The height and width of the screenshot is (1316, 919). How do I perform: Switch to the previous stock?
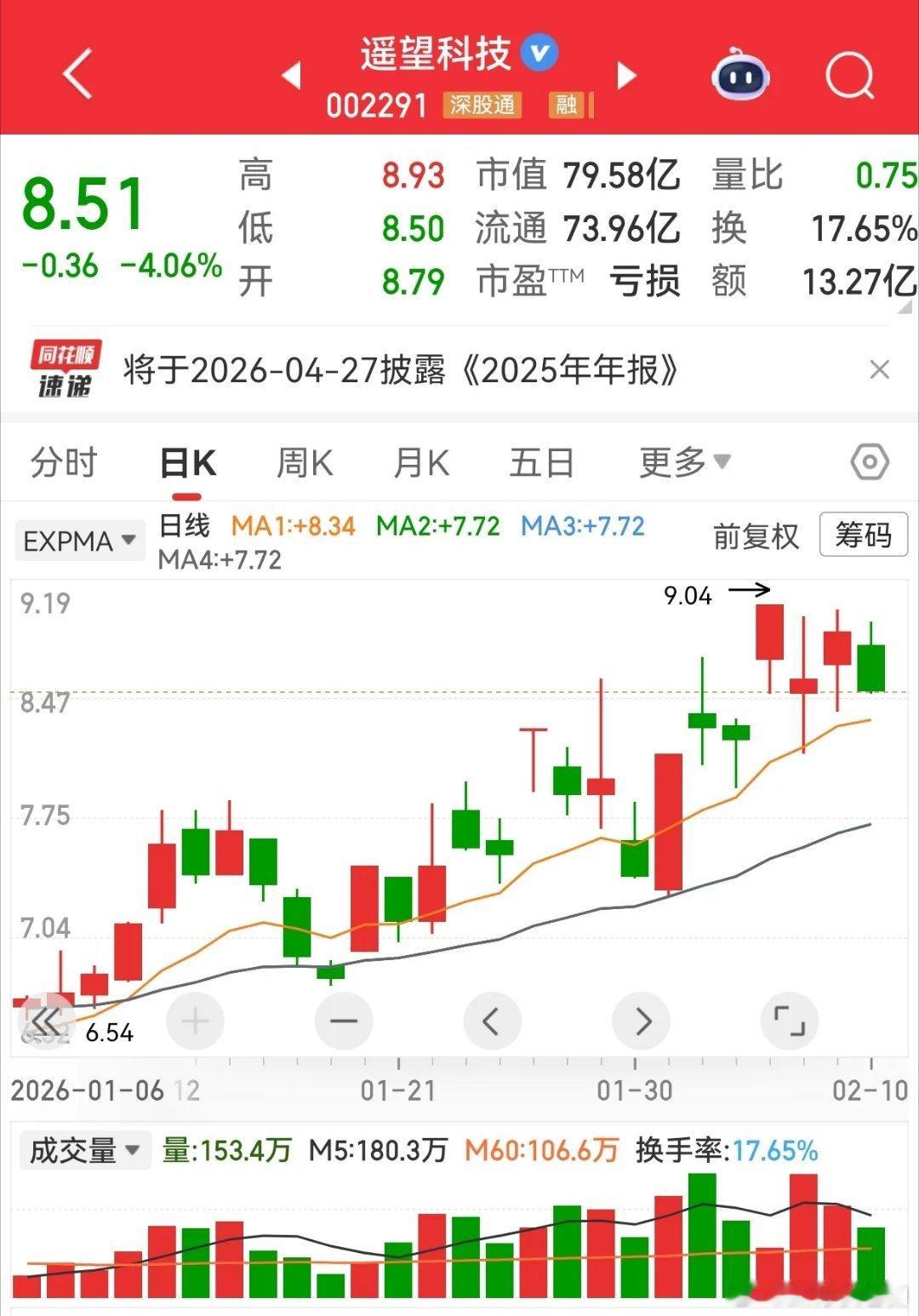tap(291, 75)
